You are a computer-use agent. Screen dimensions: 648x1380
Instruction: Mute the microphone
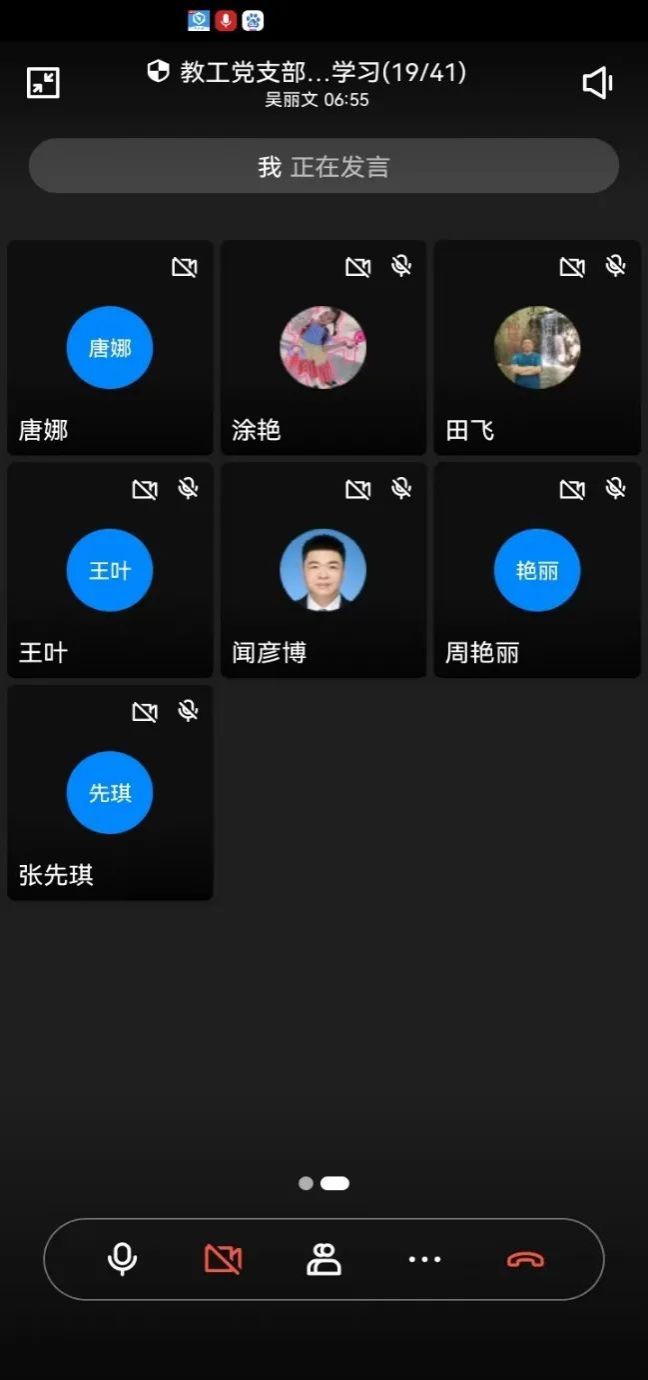click(122, 1259)
